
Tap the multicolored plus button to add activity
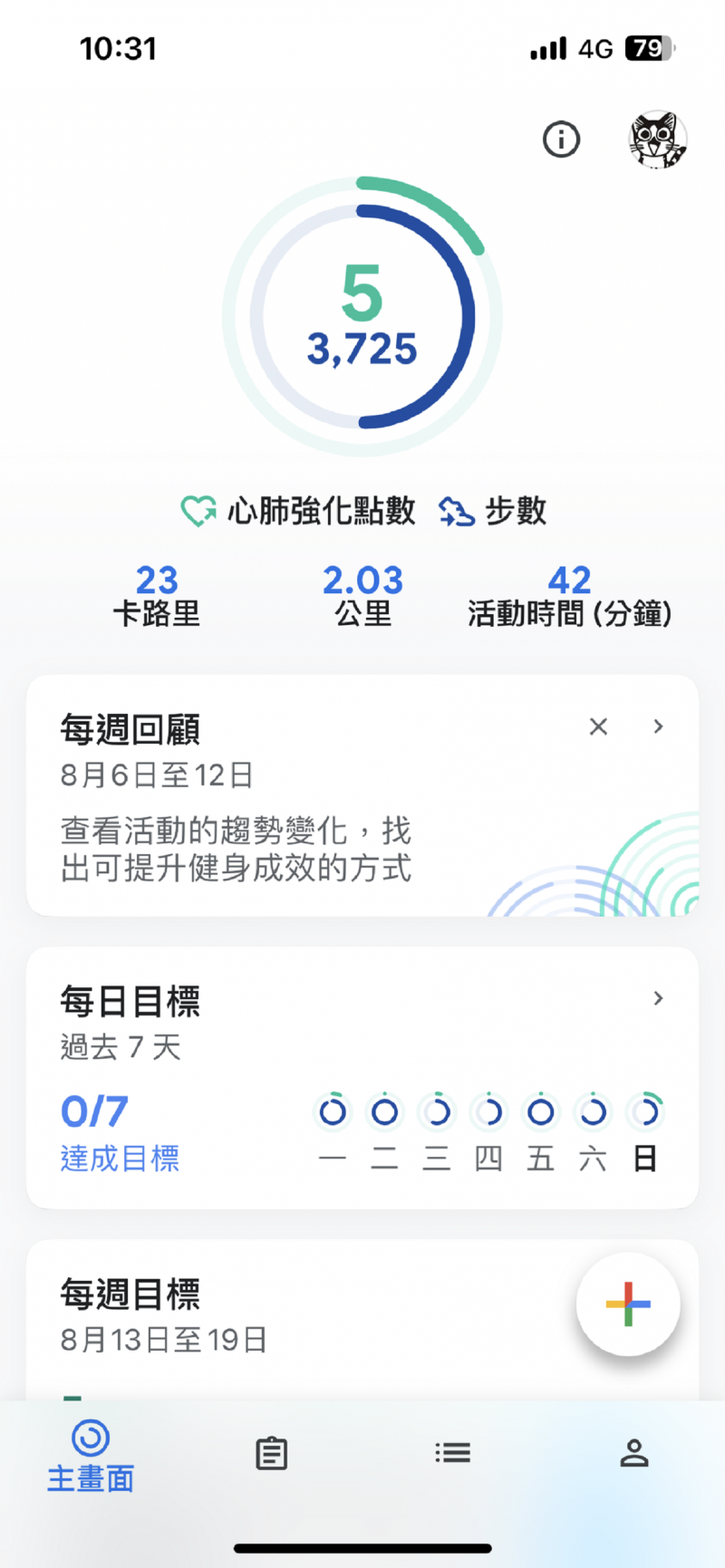(x=628, y=1303)
